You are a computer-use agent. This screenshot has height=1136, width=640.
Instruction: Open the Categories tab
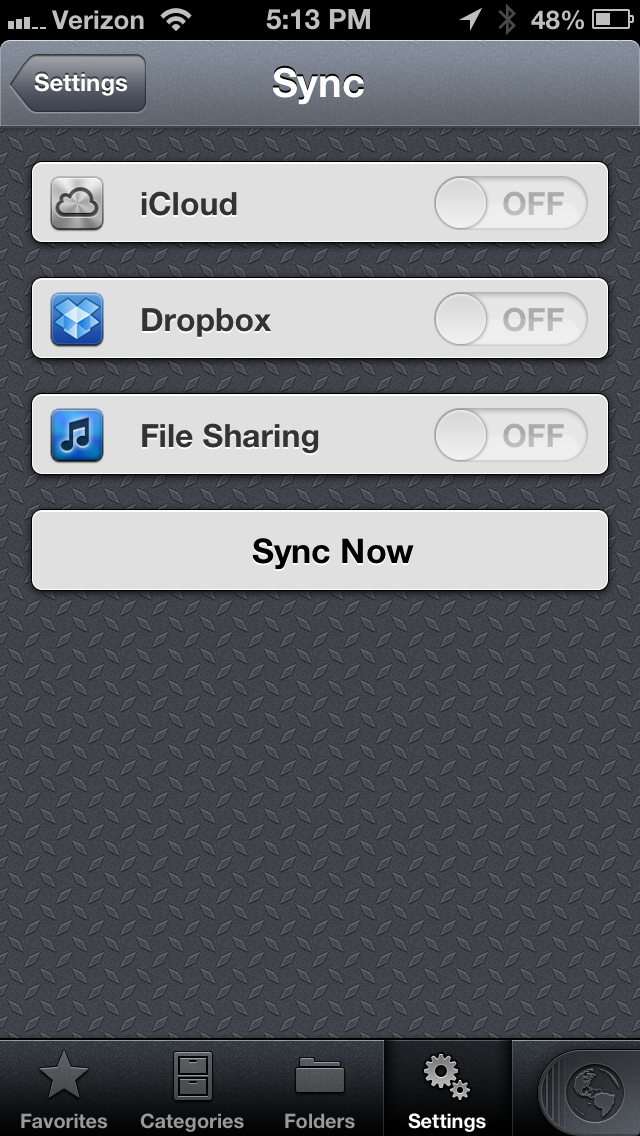(192, 1088)
